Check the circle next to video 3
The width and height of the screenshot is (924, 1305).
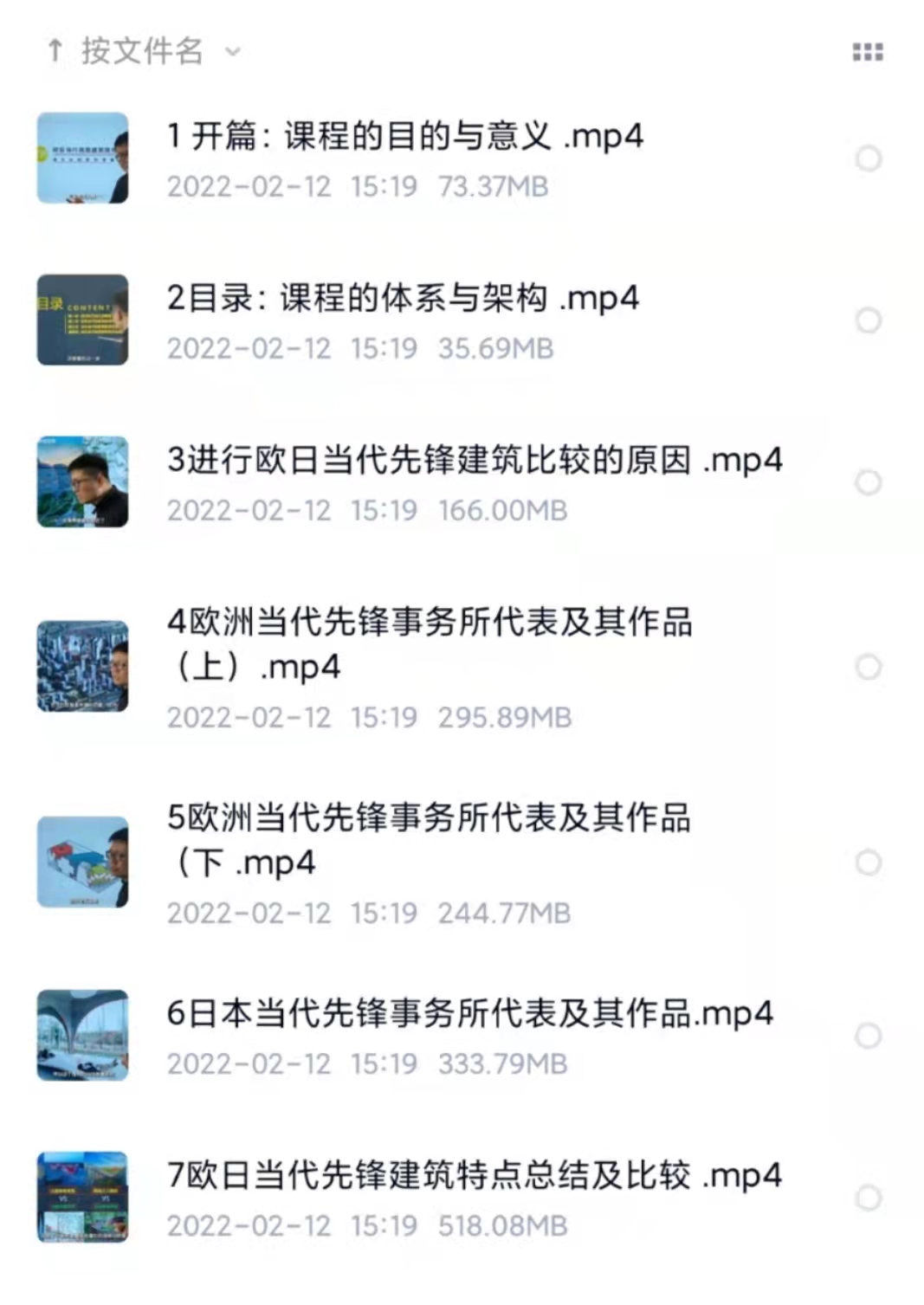click(x=869, y=482)
